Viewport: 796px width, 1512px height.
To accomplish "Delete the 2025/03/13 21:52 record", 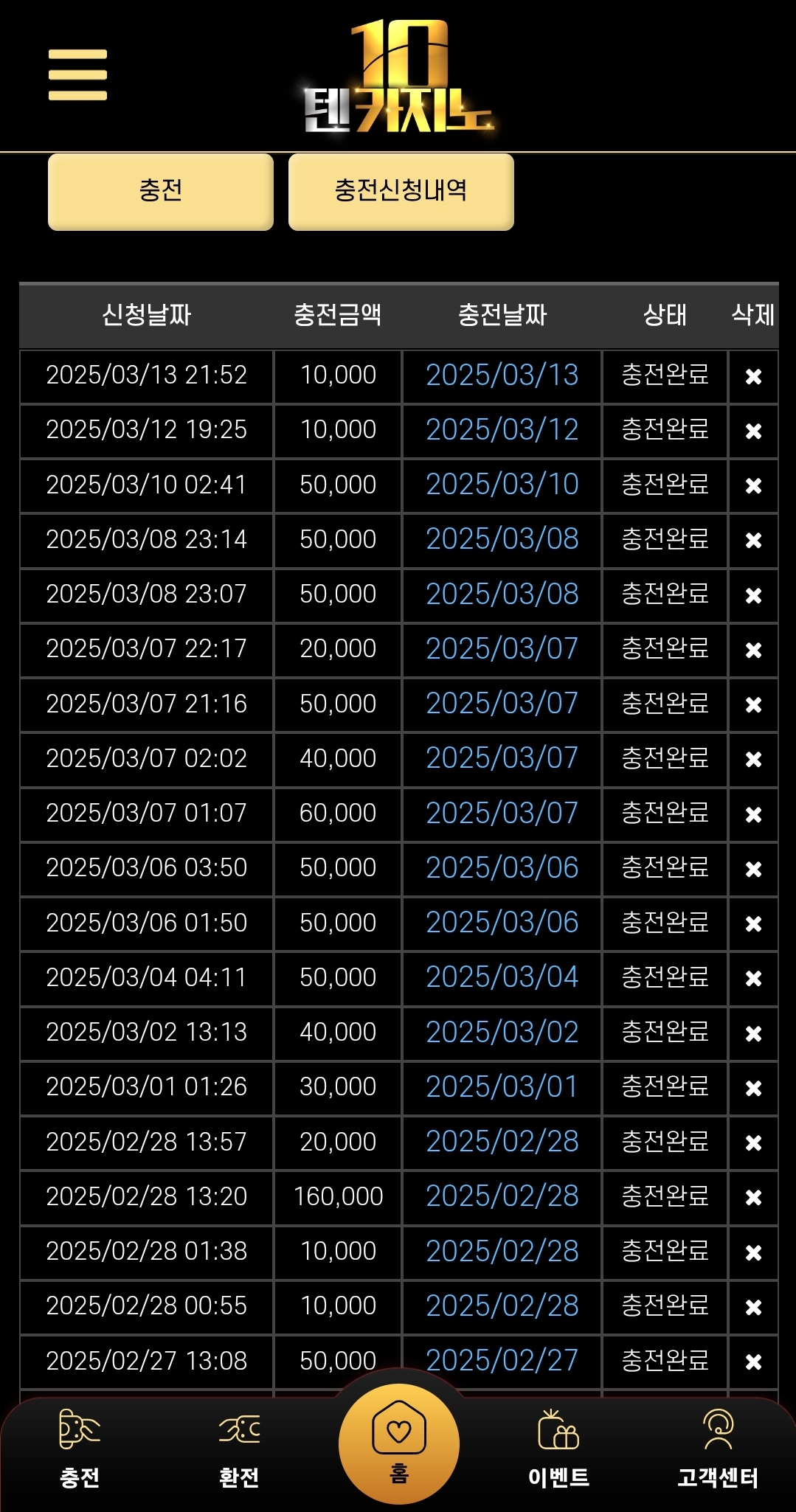I will (753, 377).
